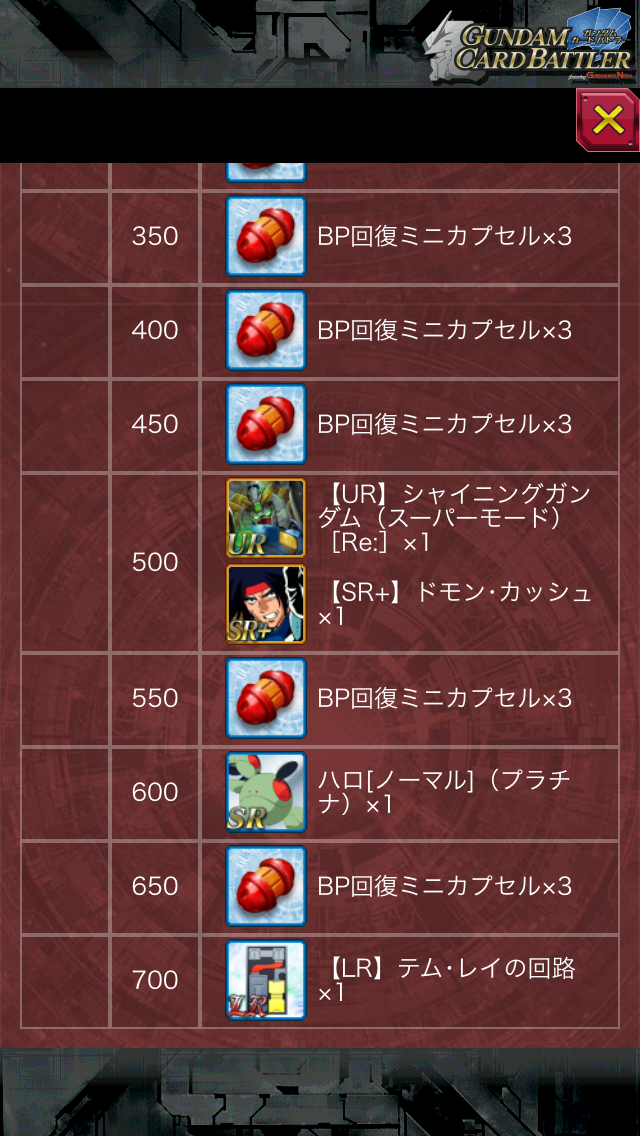Tap the Haro SR card icon at 600
Viewport: 640px width, 1136px height.
(x=266, y=792)
